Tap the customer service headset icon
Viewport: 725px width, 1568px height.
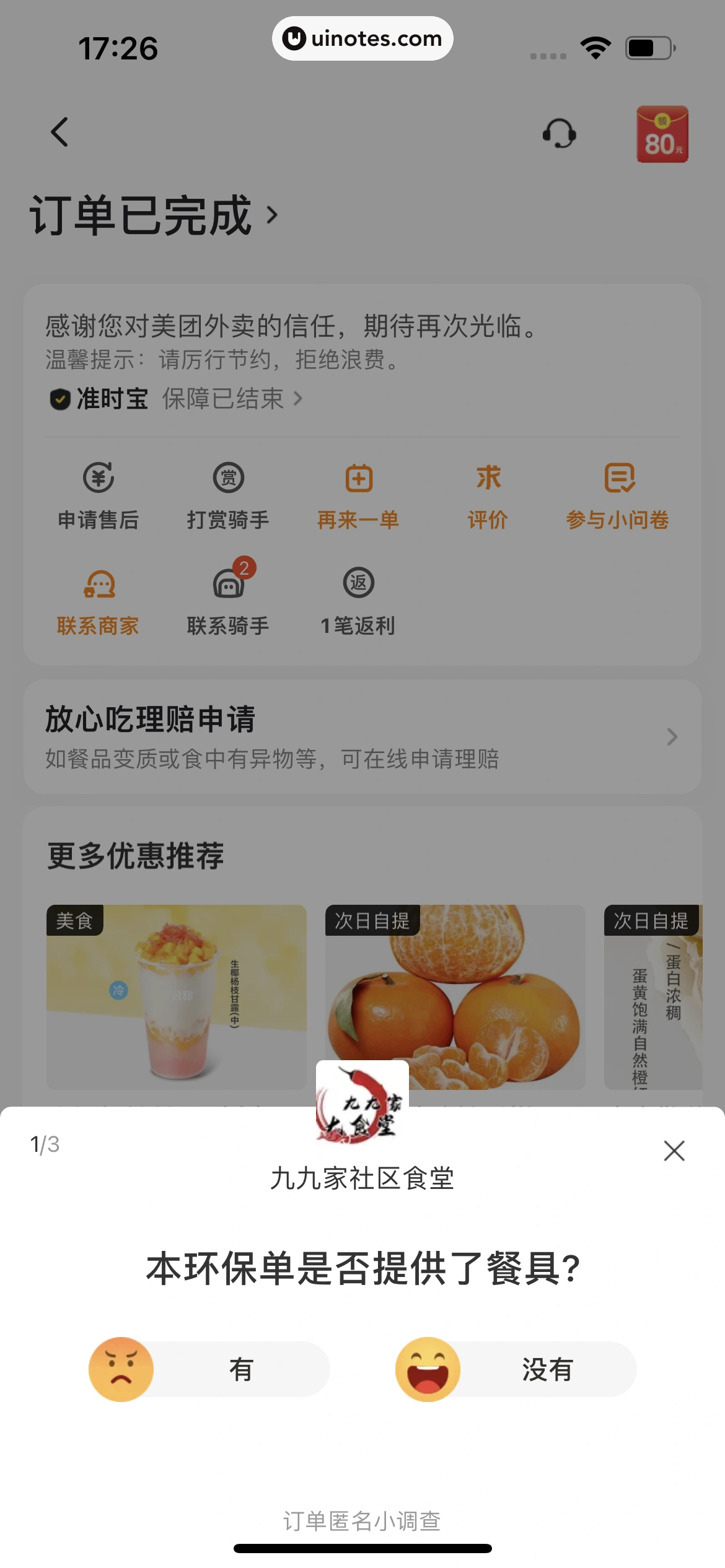(x=560, y=133)
